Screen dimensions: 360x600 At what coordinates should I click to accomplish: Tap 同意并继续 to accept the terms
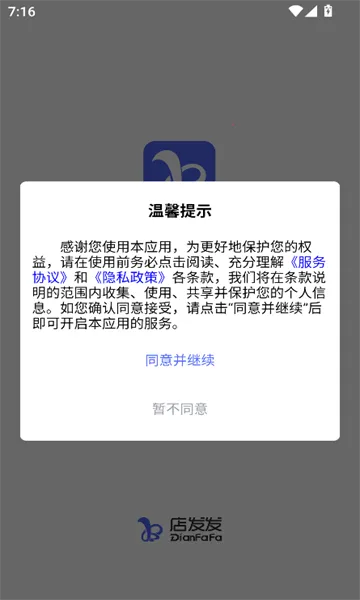click(x=180, y=360)
